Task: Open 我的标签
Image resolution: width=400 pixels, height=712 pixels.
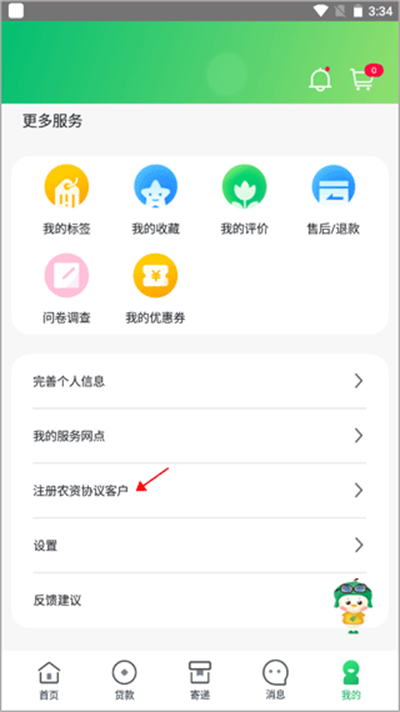Action: tap(66, 200)
